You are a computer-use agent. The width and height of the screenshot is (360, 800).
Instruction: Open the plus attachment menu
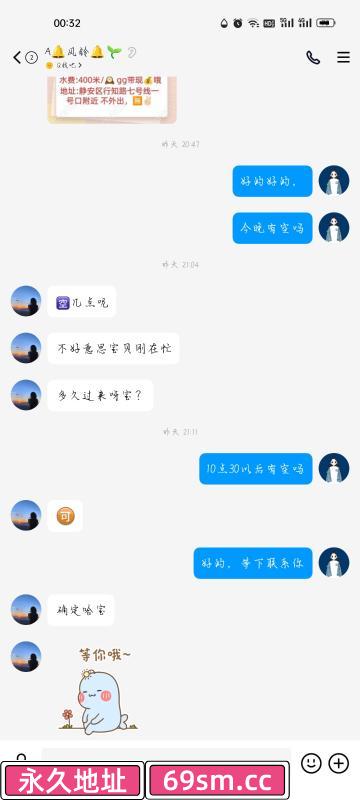pyautogui.click(x=339, y=763)
